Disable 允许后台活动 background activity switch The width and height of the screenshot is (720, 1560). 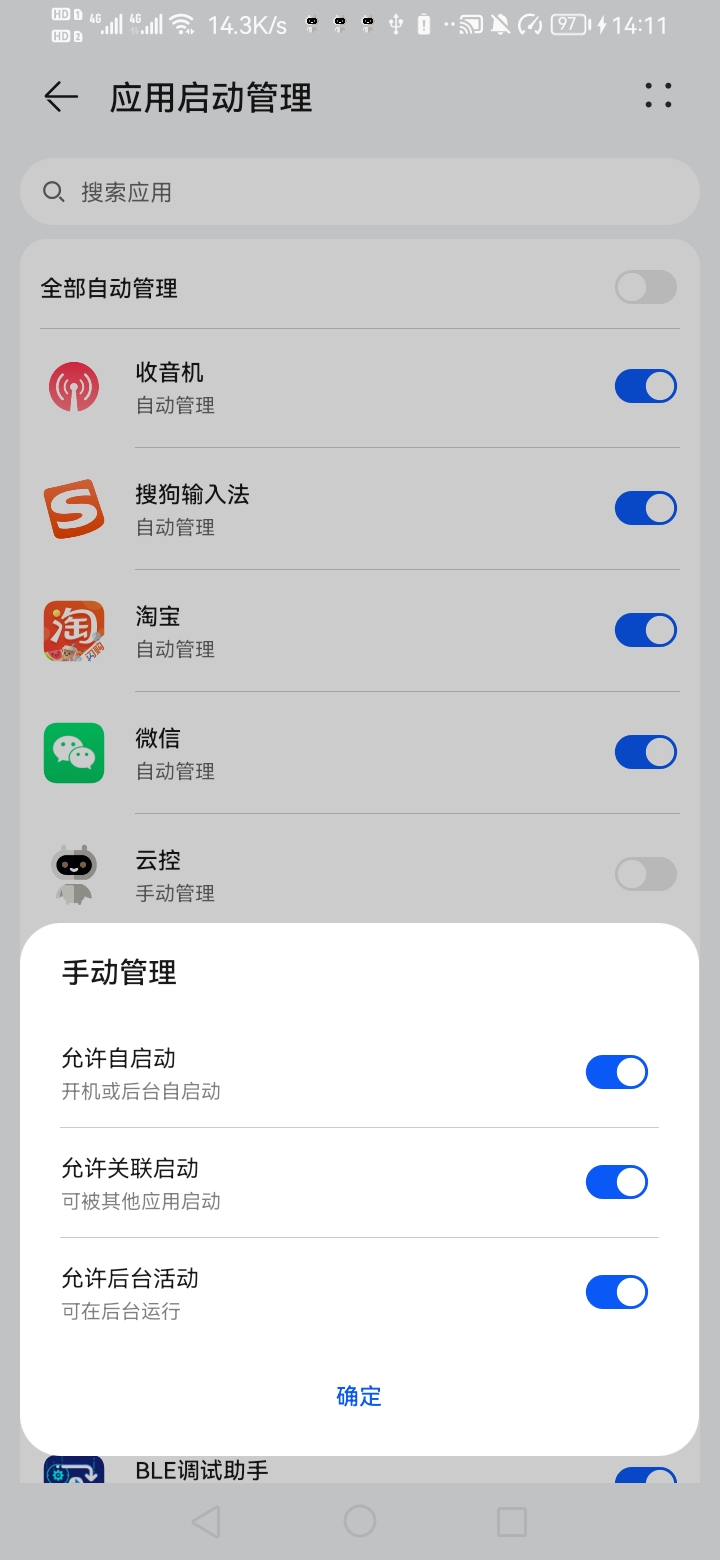point(617,1292)
